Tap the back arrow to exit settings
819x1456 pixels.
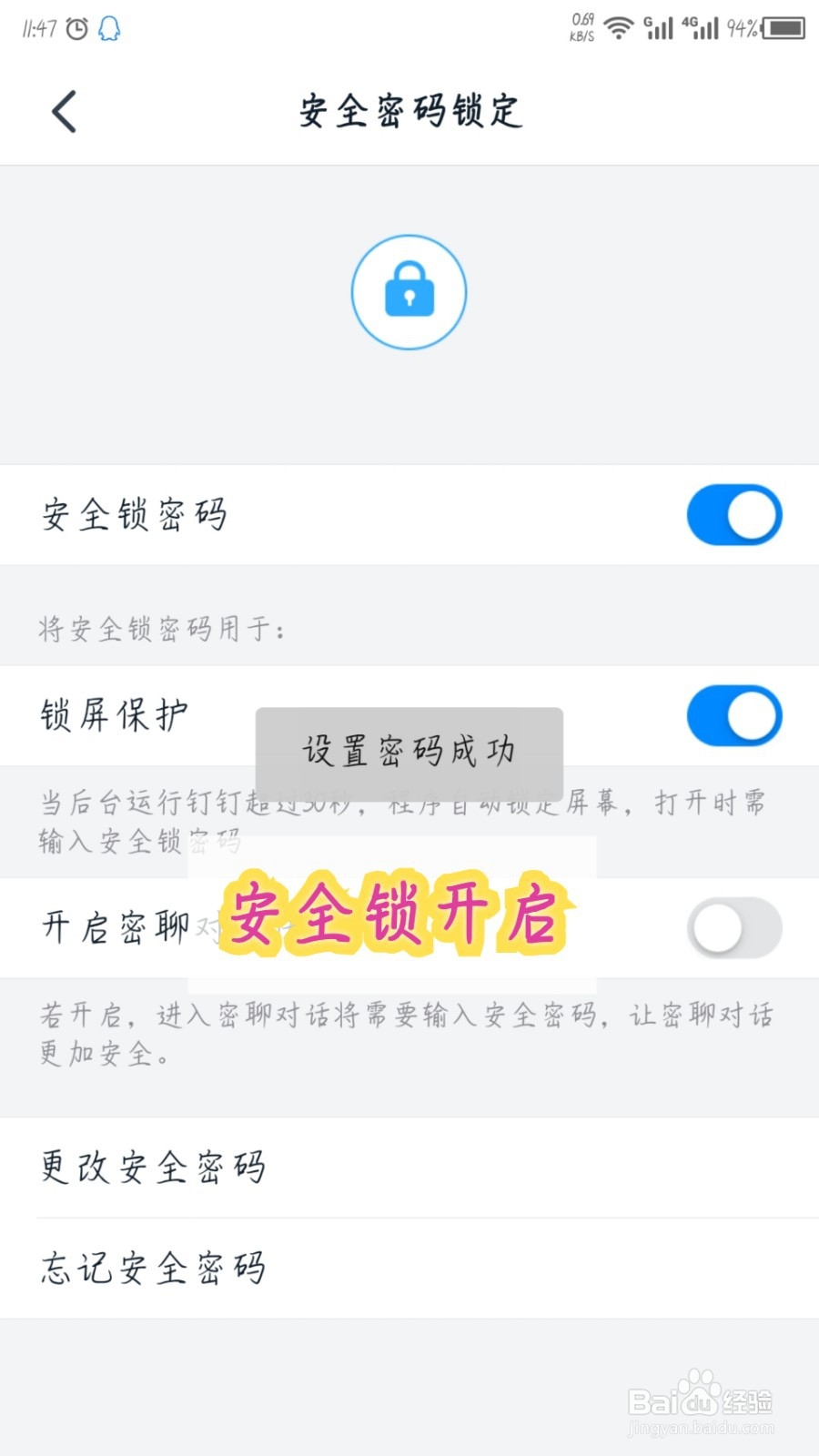(x=62, y=110)
